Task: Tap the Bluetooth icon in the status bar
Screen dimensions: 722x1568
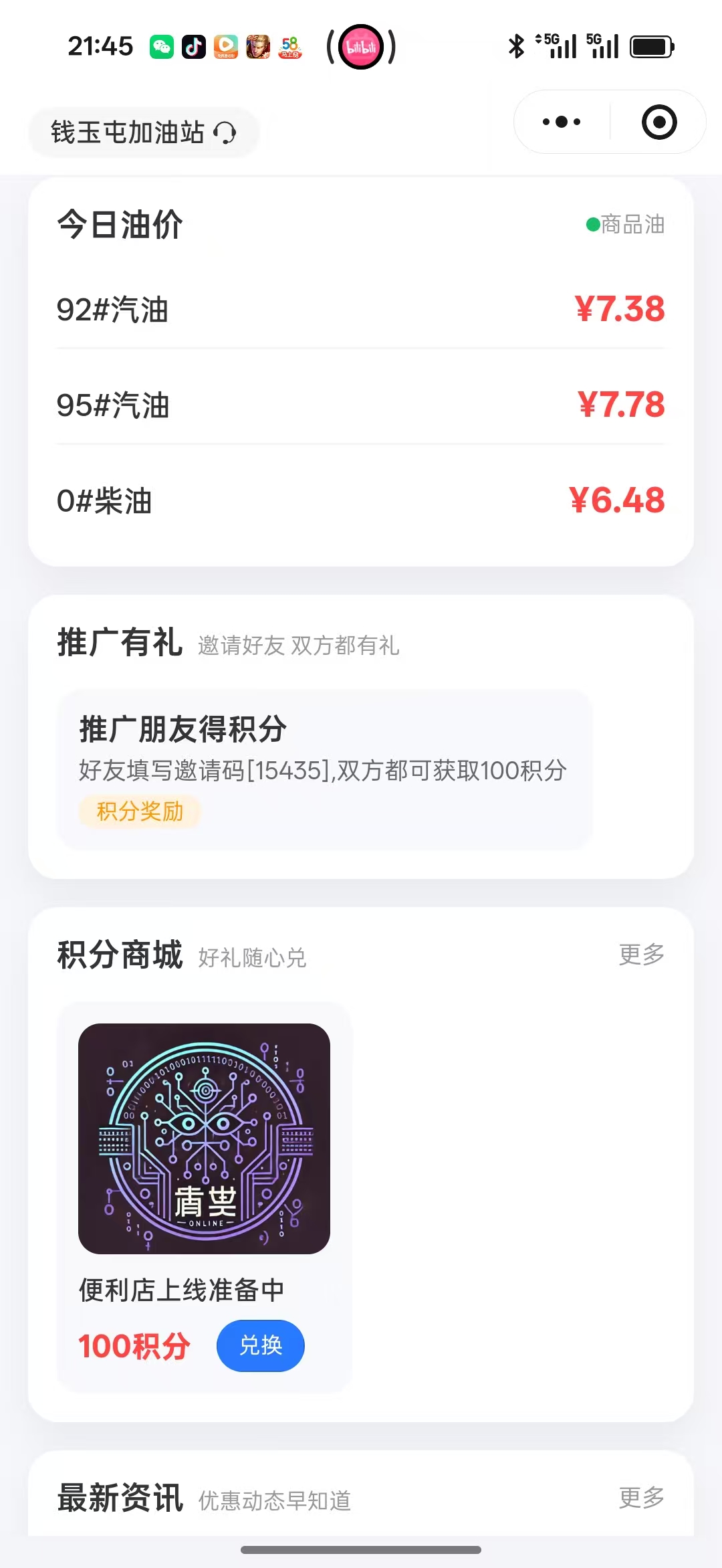Action: (x=515, y=47)
